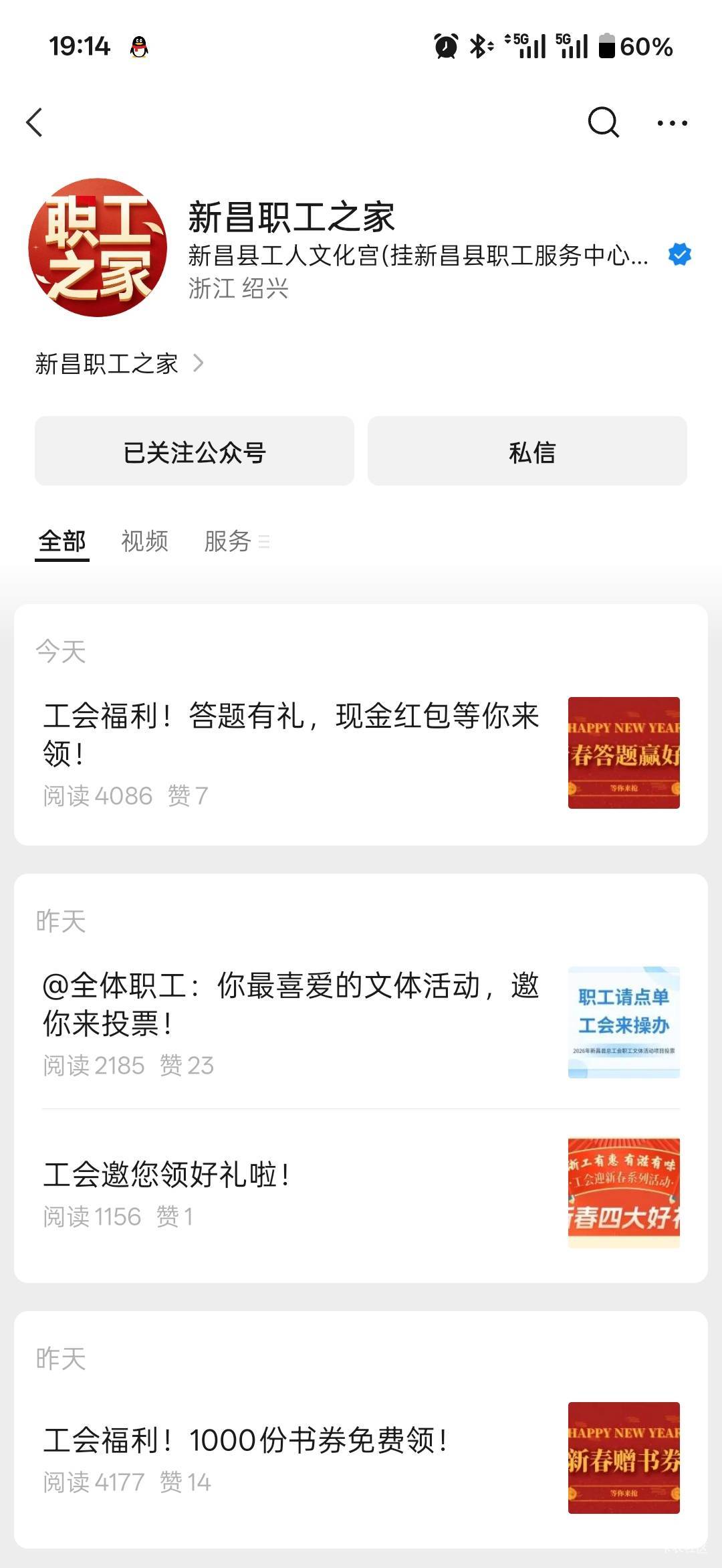
Task: Open the 服务 tab menu
Action: (236, 541)
